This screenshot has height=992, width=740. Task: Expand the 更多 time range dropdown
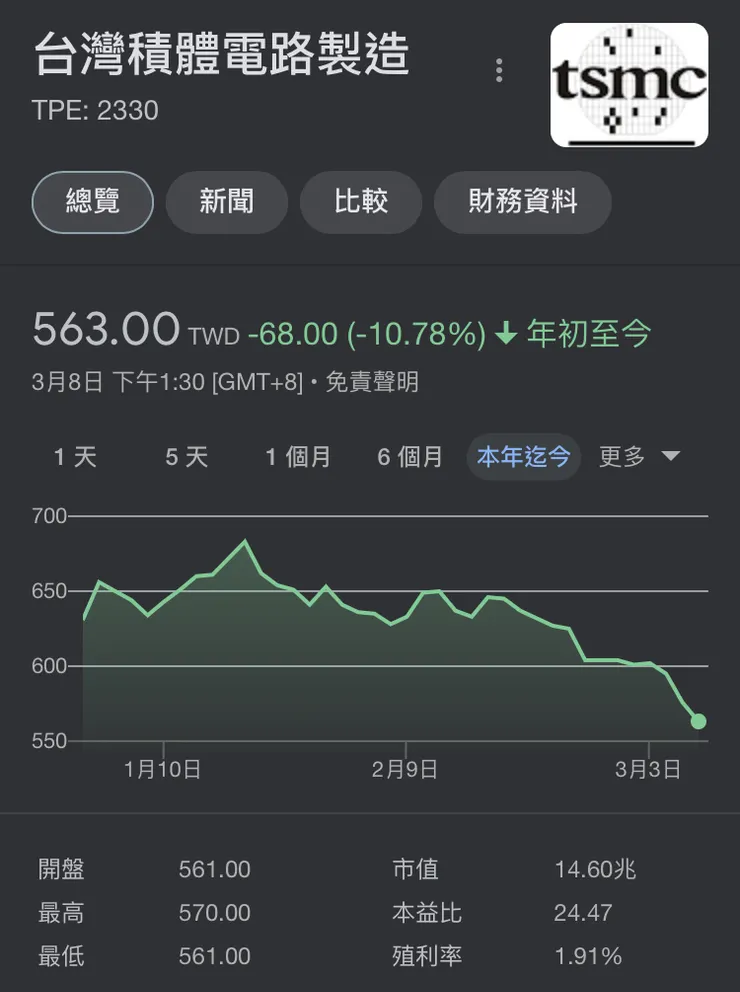(639, 456)
